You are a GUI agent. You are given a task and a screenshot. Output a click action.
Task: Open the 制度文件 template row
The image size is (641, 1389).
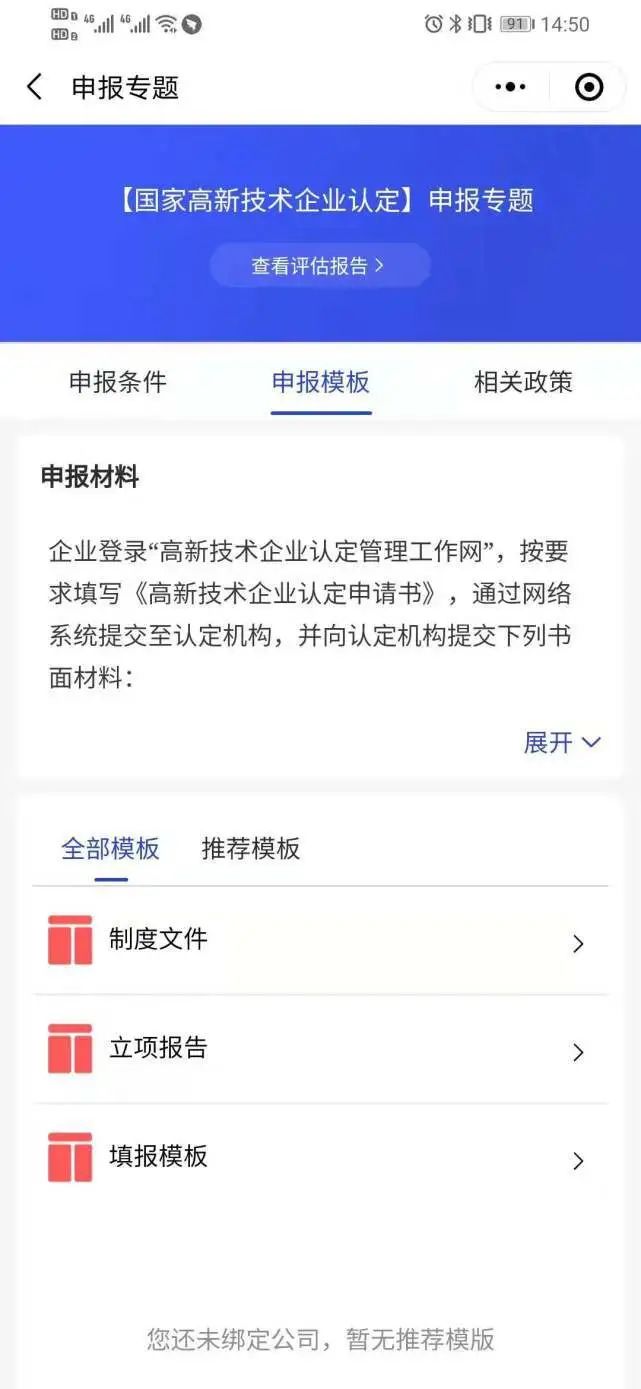pyautogui.click(x=320, y=940)
